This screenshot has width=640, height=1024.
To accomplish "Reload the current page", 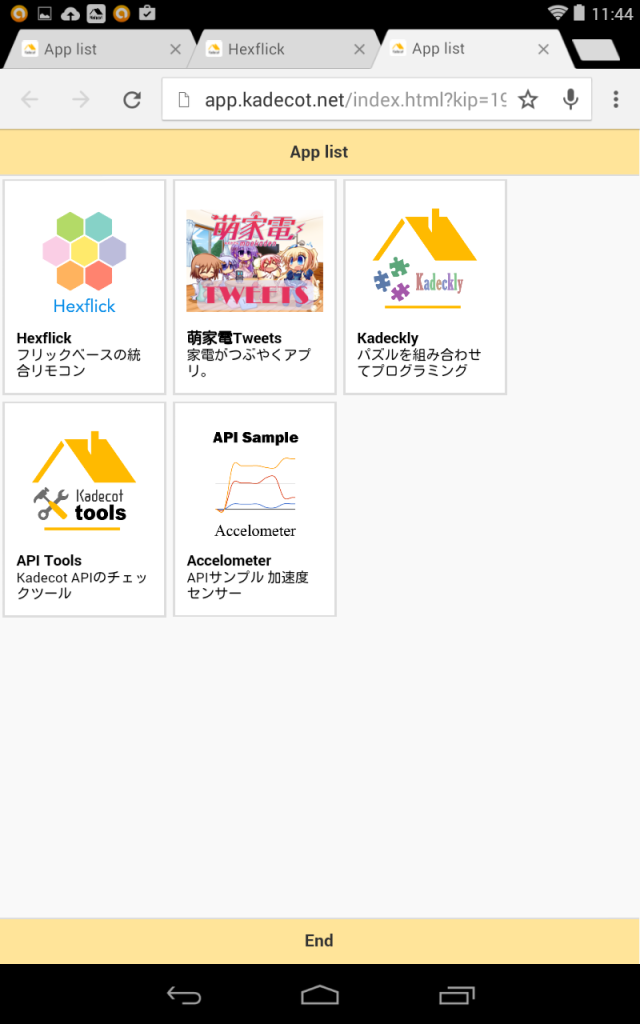I will (131, 99).
